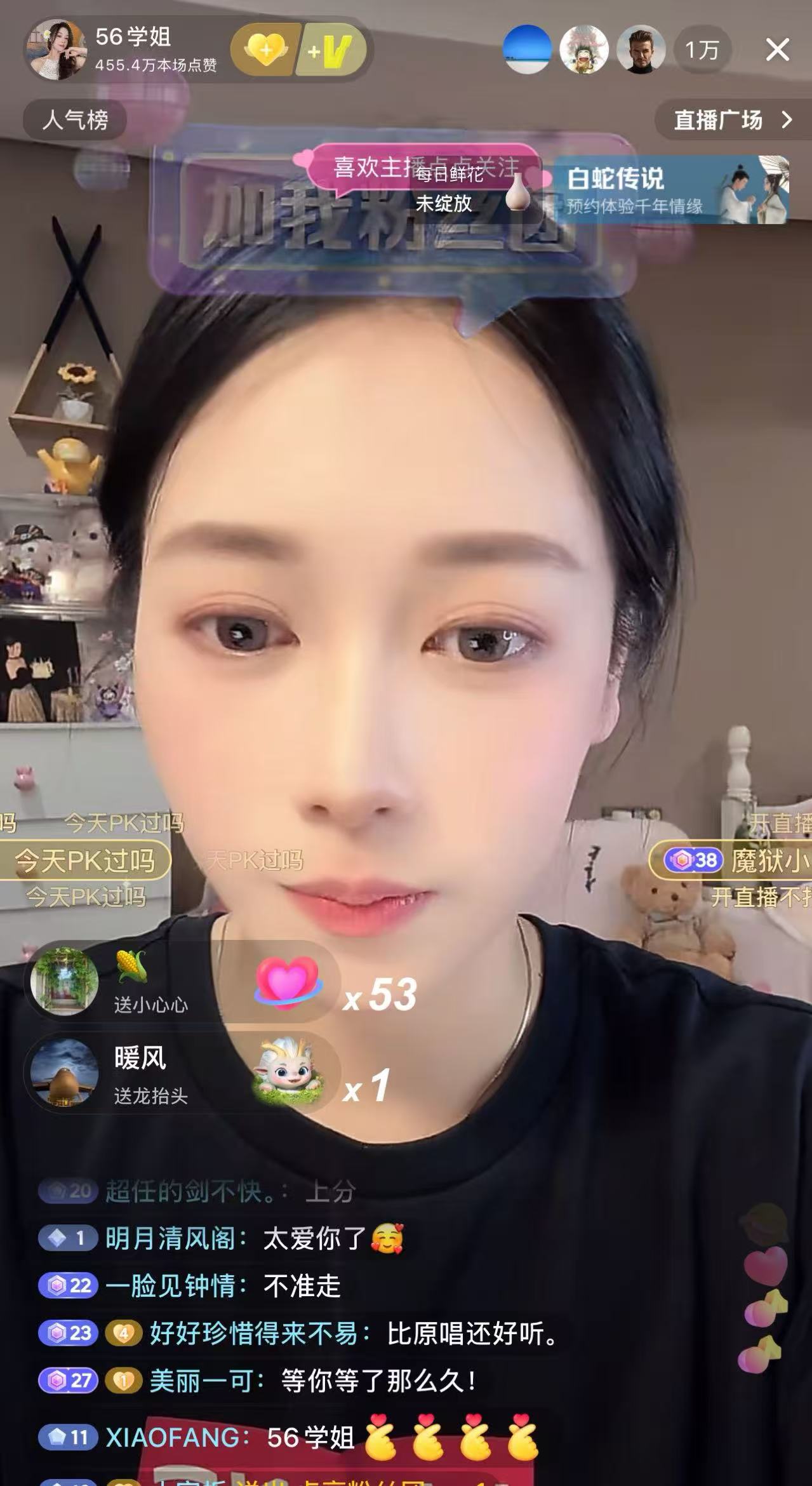The width and height of the screenshot is (812, 1486).
Task: Tap 好好珍惜得来不易's comment
Action: tap(298, 1334)
